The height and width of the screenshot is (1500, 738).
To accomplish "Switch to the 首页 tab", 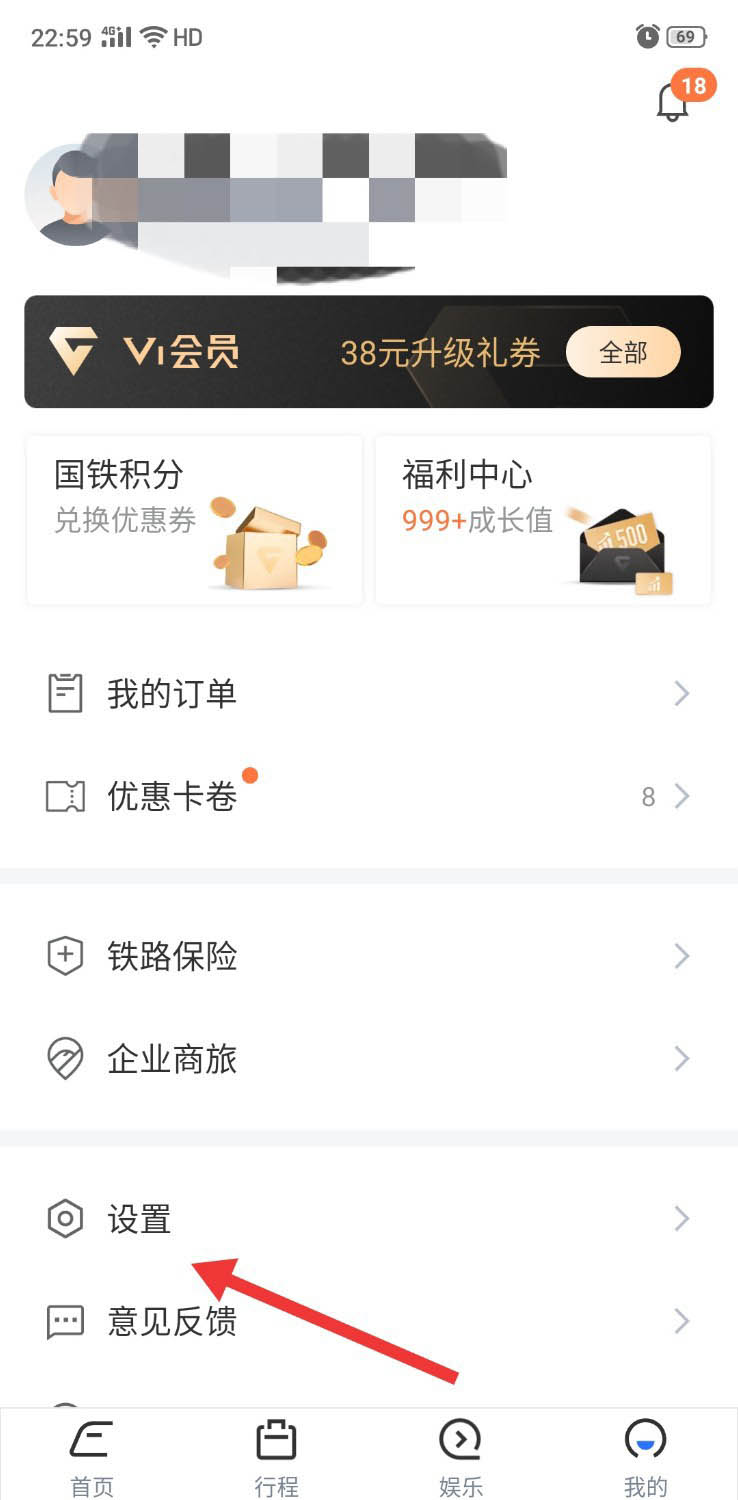I will (x=92, y=1458).
